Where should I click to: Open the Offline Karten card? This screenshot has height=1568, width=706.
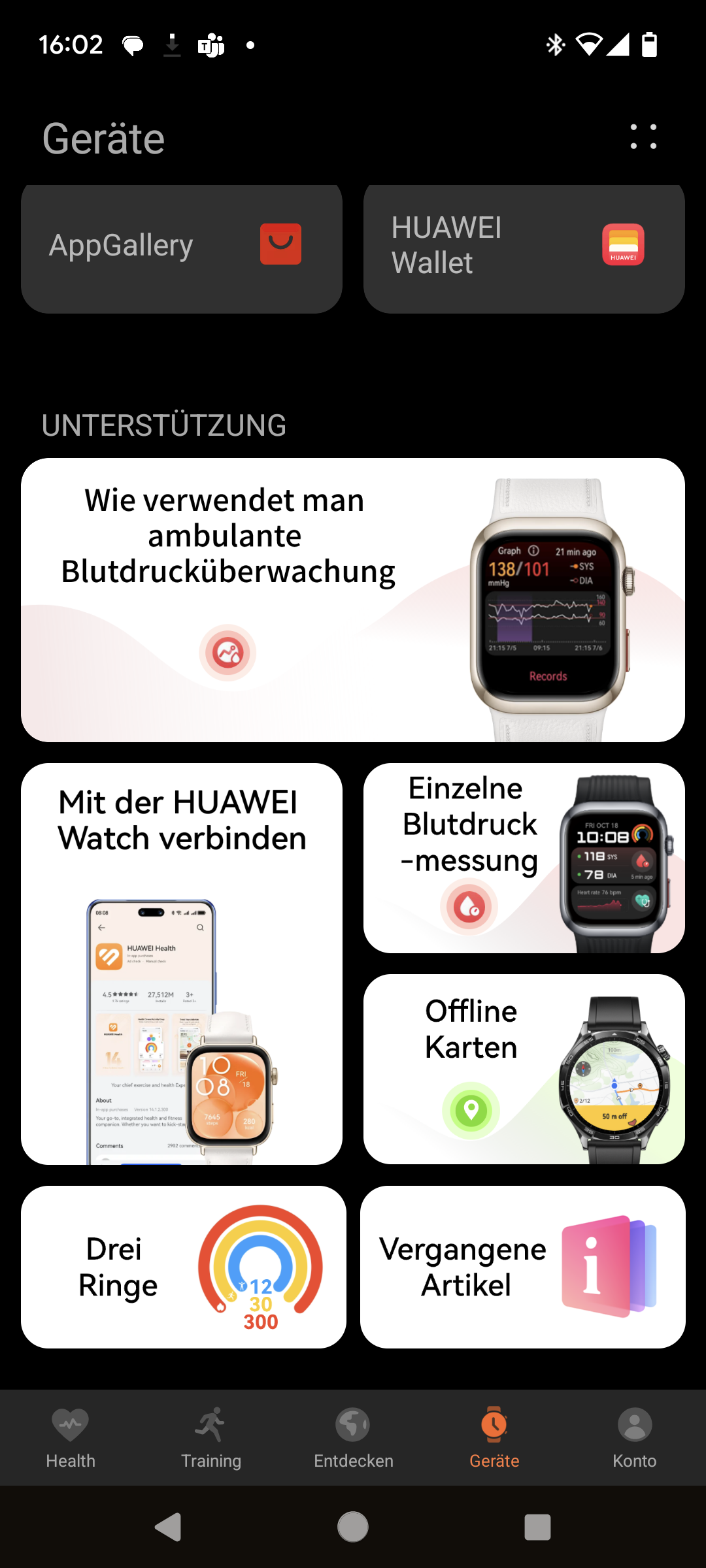[x=524, y=1069]
